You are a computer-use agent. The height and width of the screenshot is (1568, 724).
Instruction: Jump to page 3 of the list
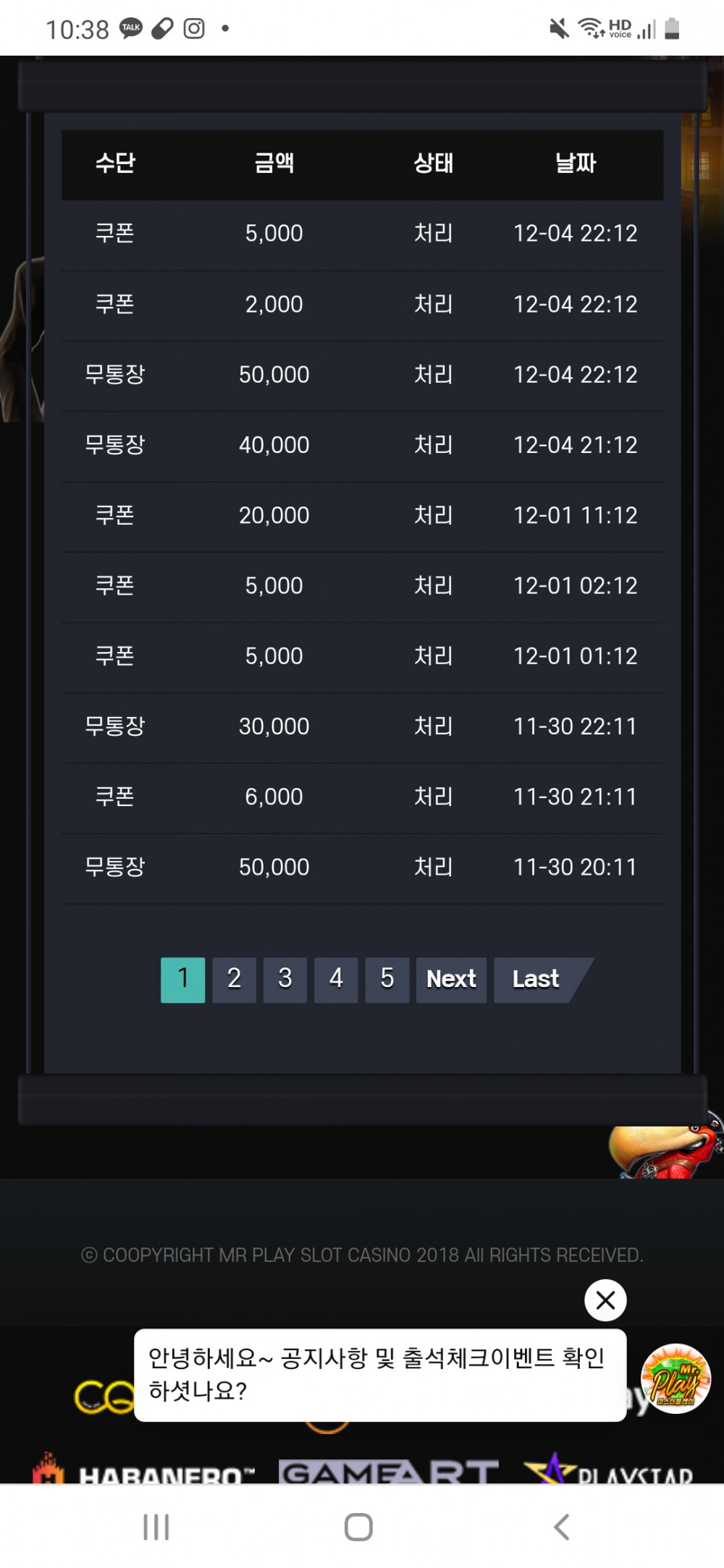pyautogui.click(x=285, y=980)
